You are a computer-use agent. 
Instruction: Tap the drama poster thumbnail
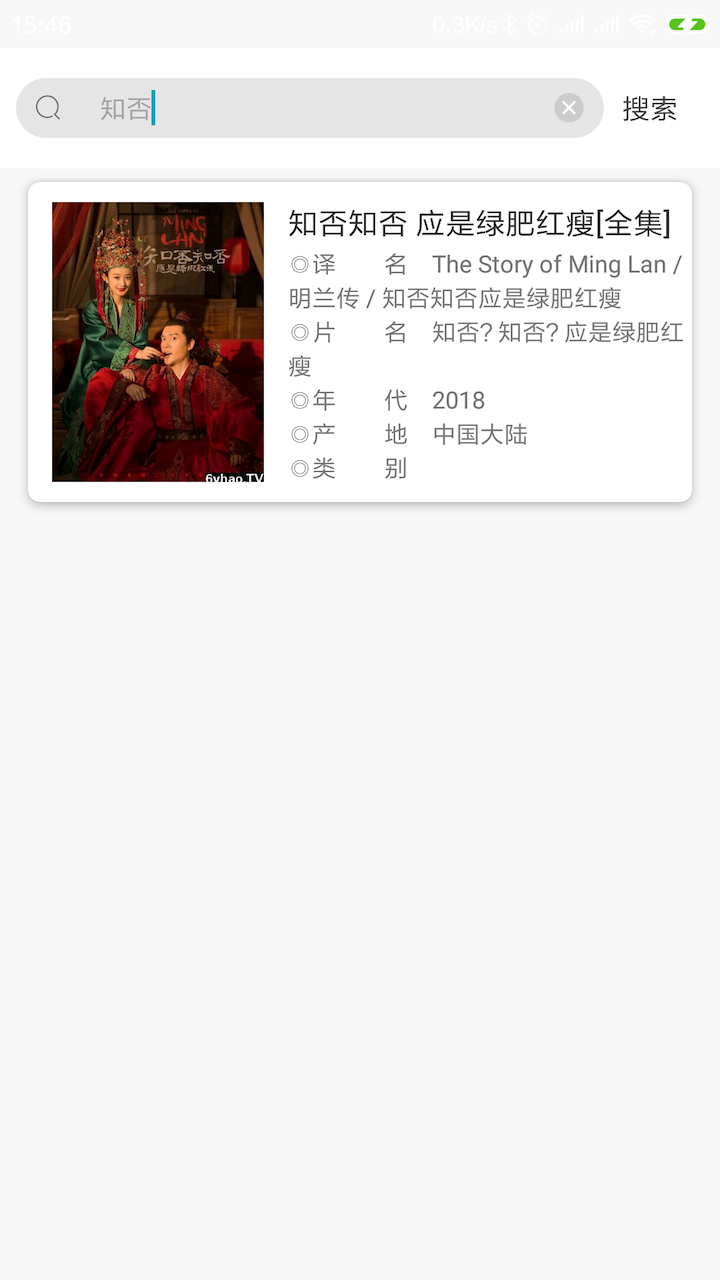point(157,341)
